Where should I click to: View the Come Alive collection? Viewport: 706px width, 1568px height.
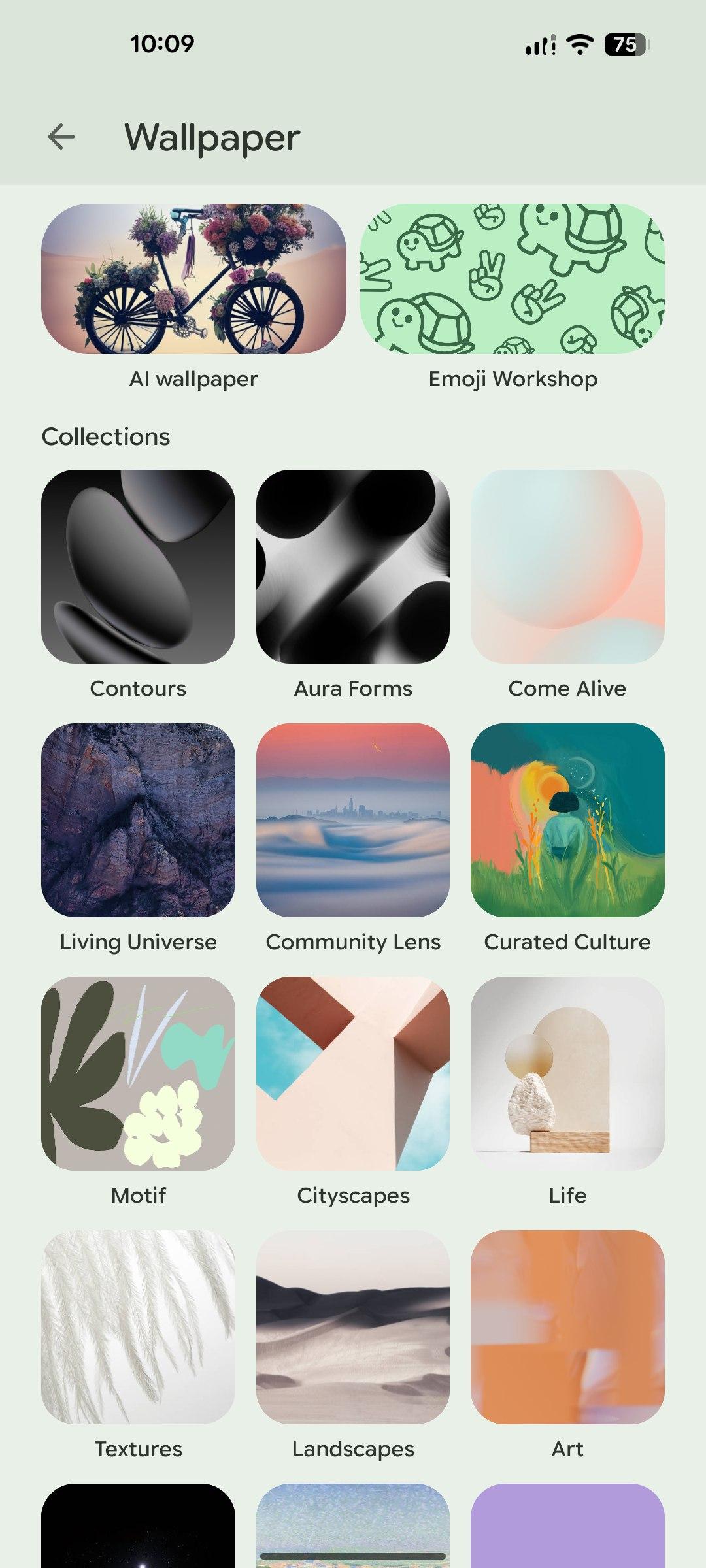point(567,566)
